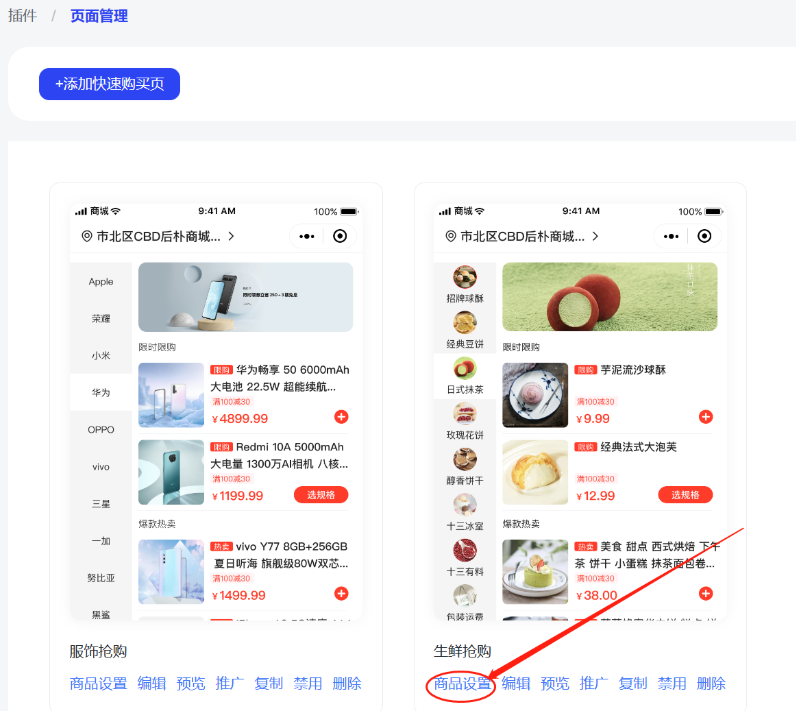Preview the 生鲜抢购 page
The height and width of the screenshot is (711, 796).
point(555,684)
